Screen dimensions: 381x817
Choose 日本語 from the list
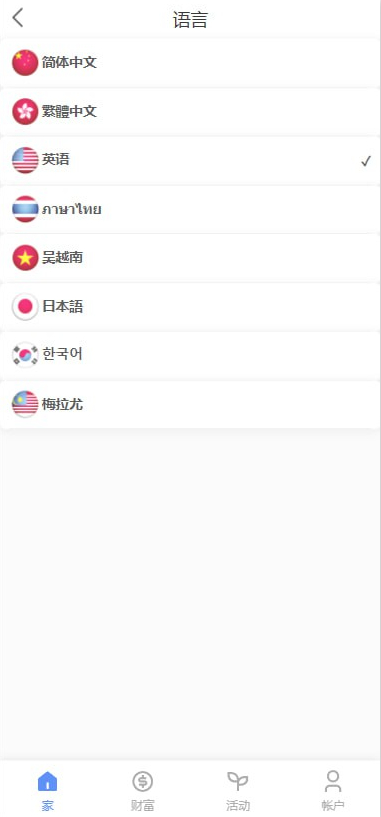coord(190,307)
